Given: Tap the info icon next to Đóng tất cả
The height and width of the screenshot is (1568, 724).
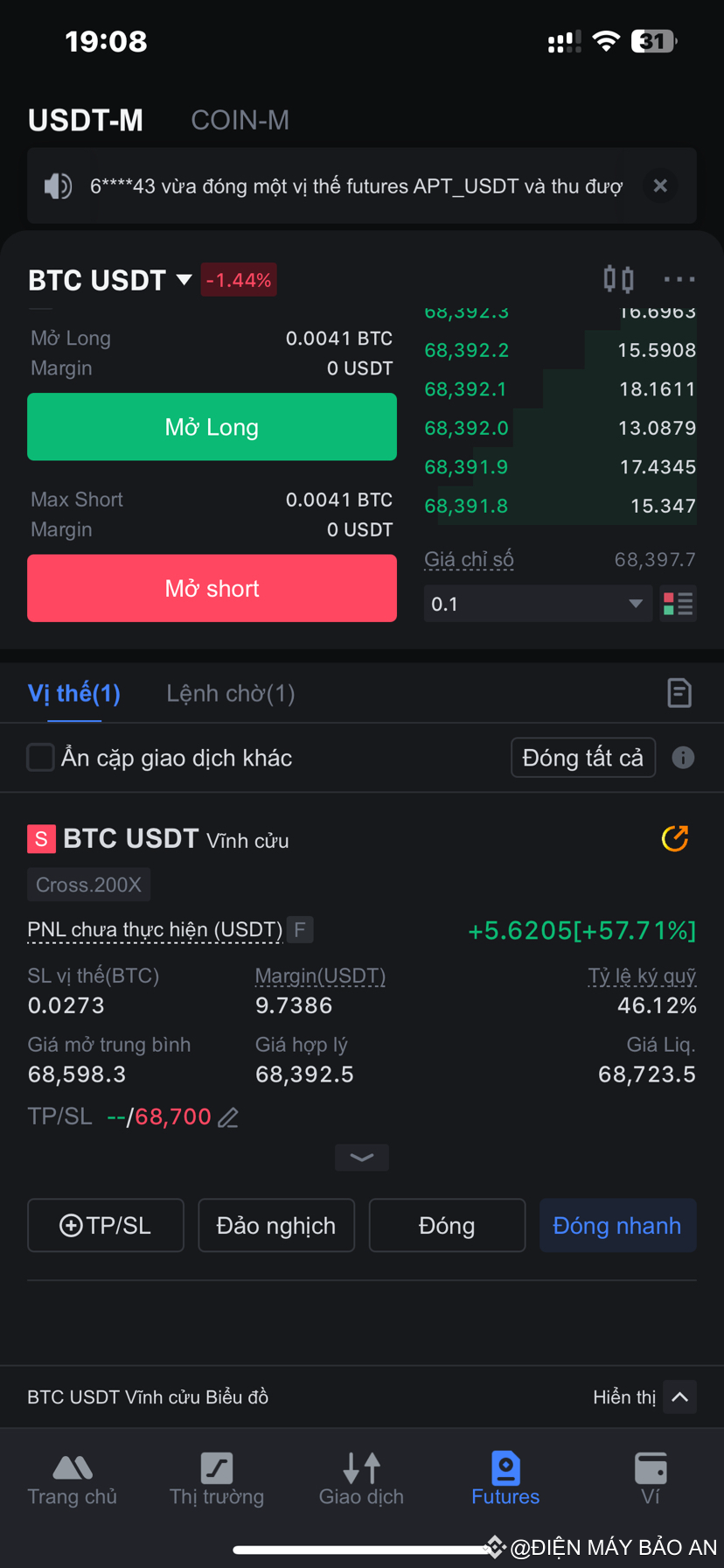Looking at the screenshot, I should point(683,758).
